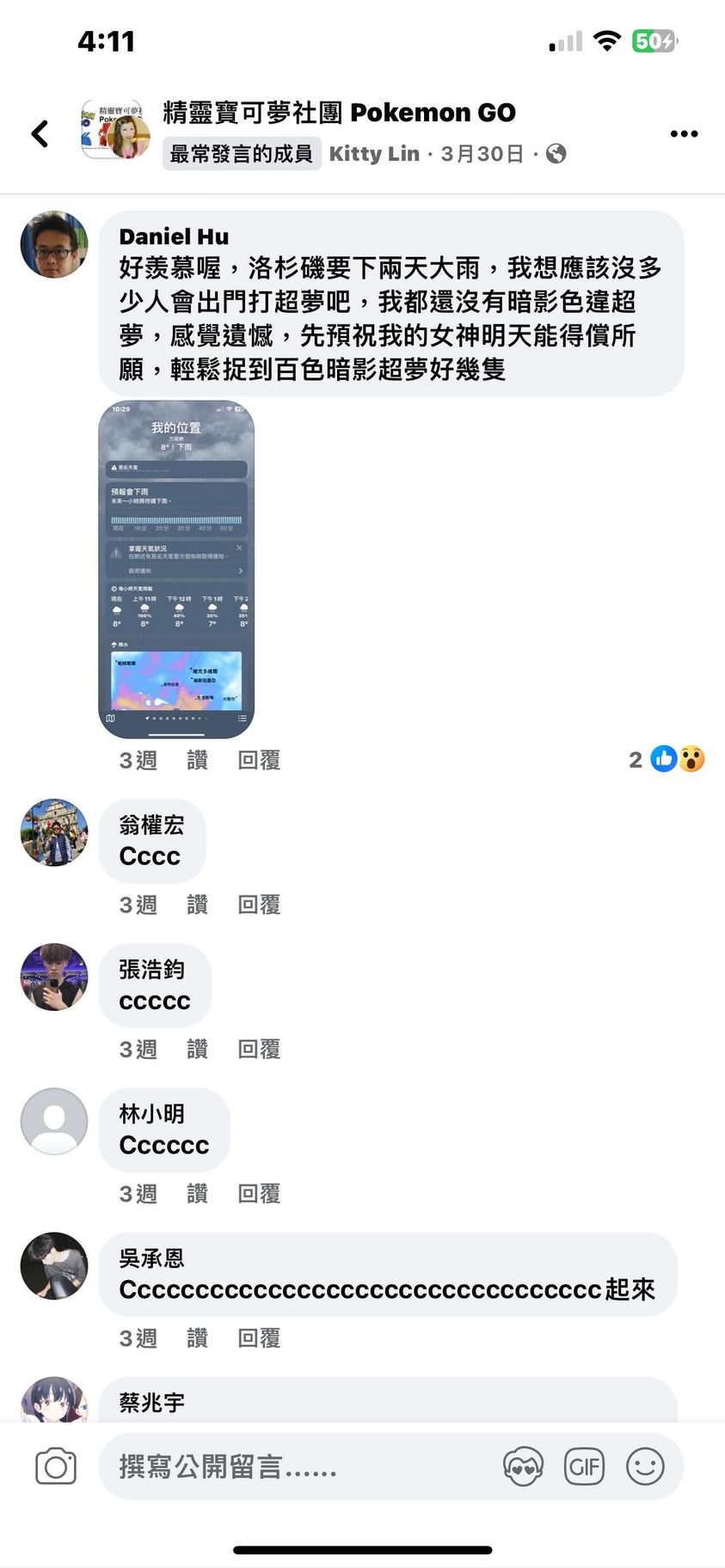Go back using the header arrow
Image resolution: width=725 pixels, height=1568 pixels.
pyautogui.click(x=40, y=133)
